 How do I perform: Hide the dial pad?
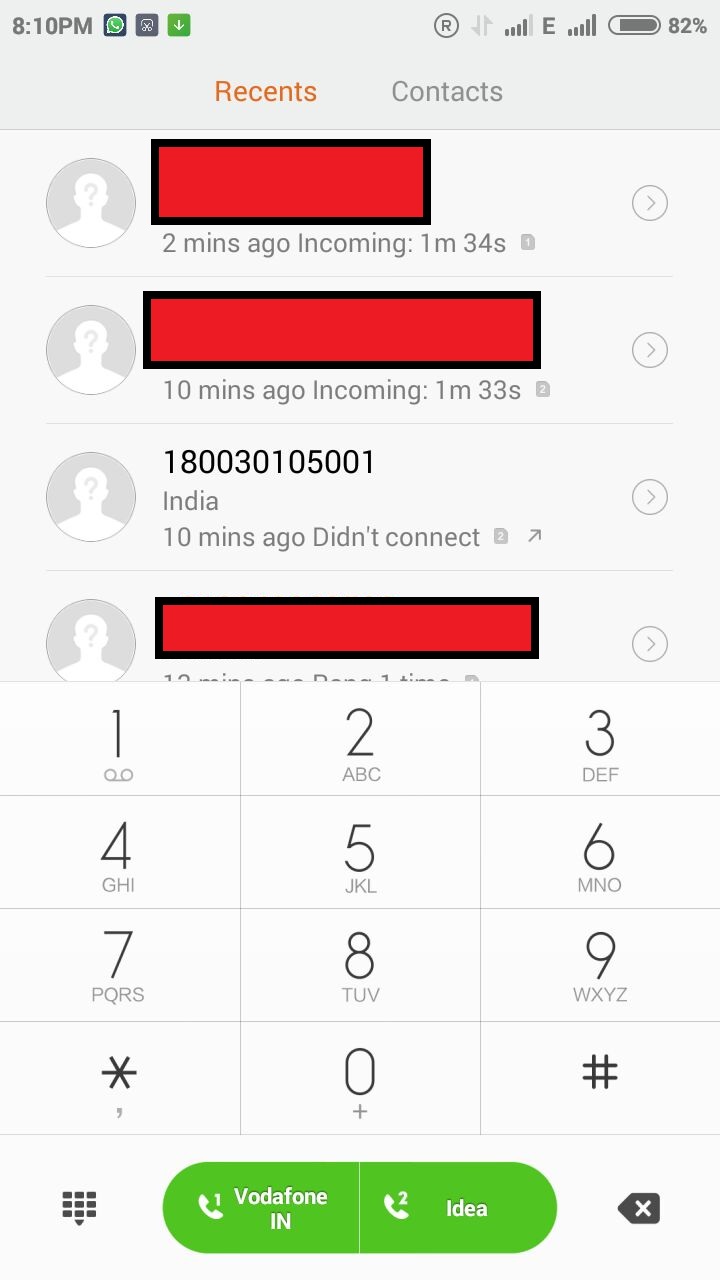(x=80, y=1208)
